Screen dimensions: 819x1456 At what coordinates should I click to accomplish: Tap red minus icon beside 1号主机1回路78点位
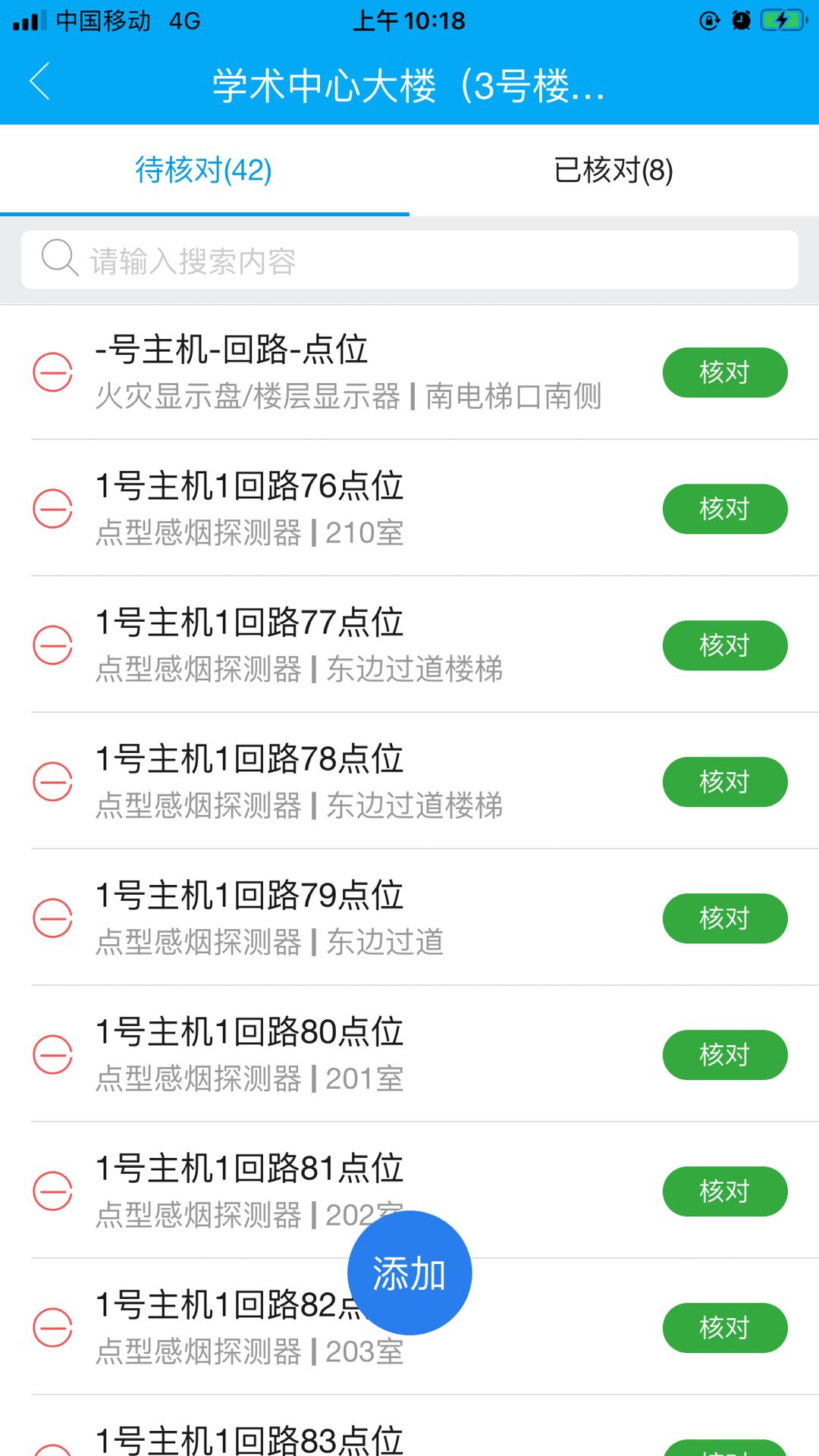click(53, 782)
